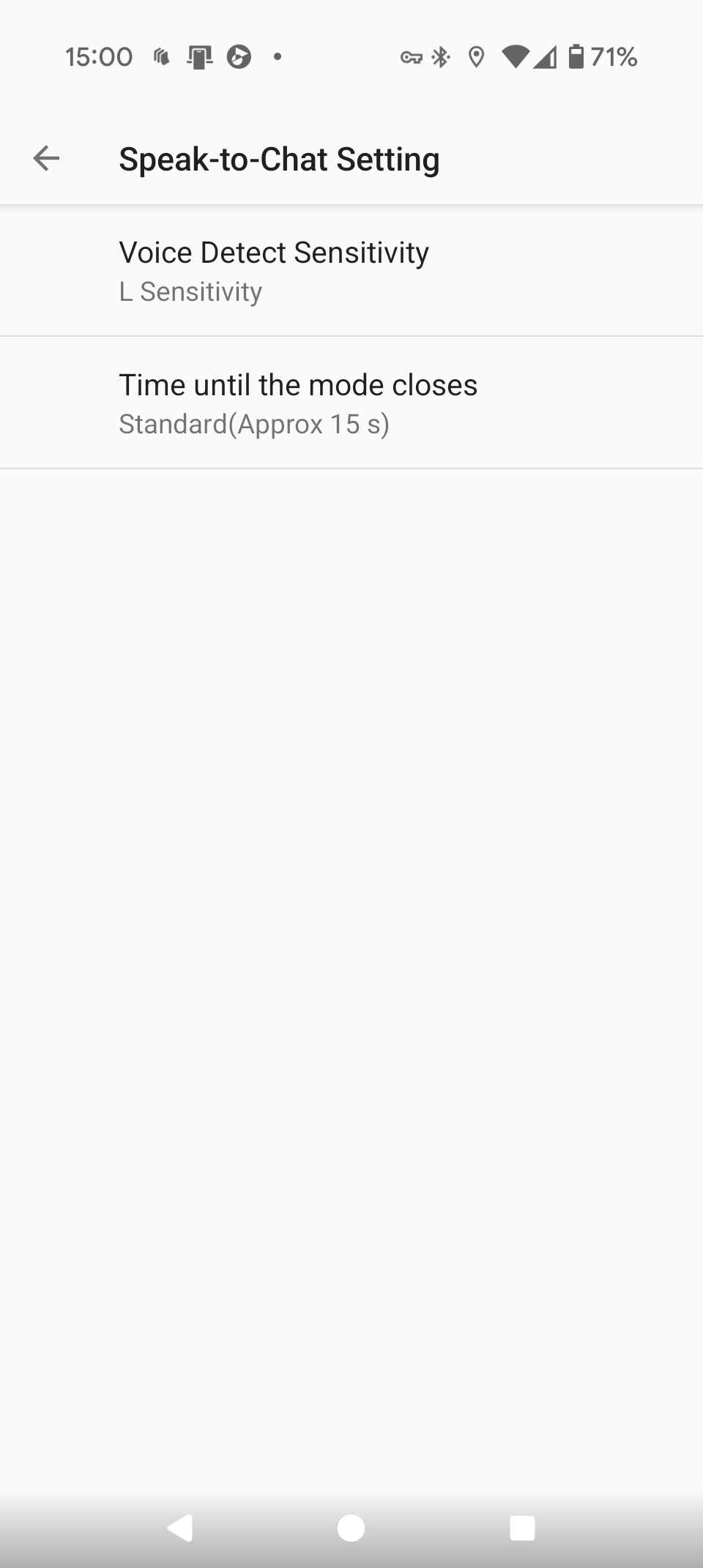Open recent apps from navigation bar
703x1568 pixels.
[x=522, y=1528]
